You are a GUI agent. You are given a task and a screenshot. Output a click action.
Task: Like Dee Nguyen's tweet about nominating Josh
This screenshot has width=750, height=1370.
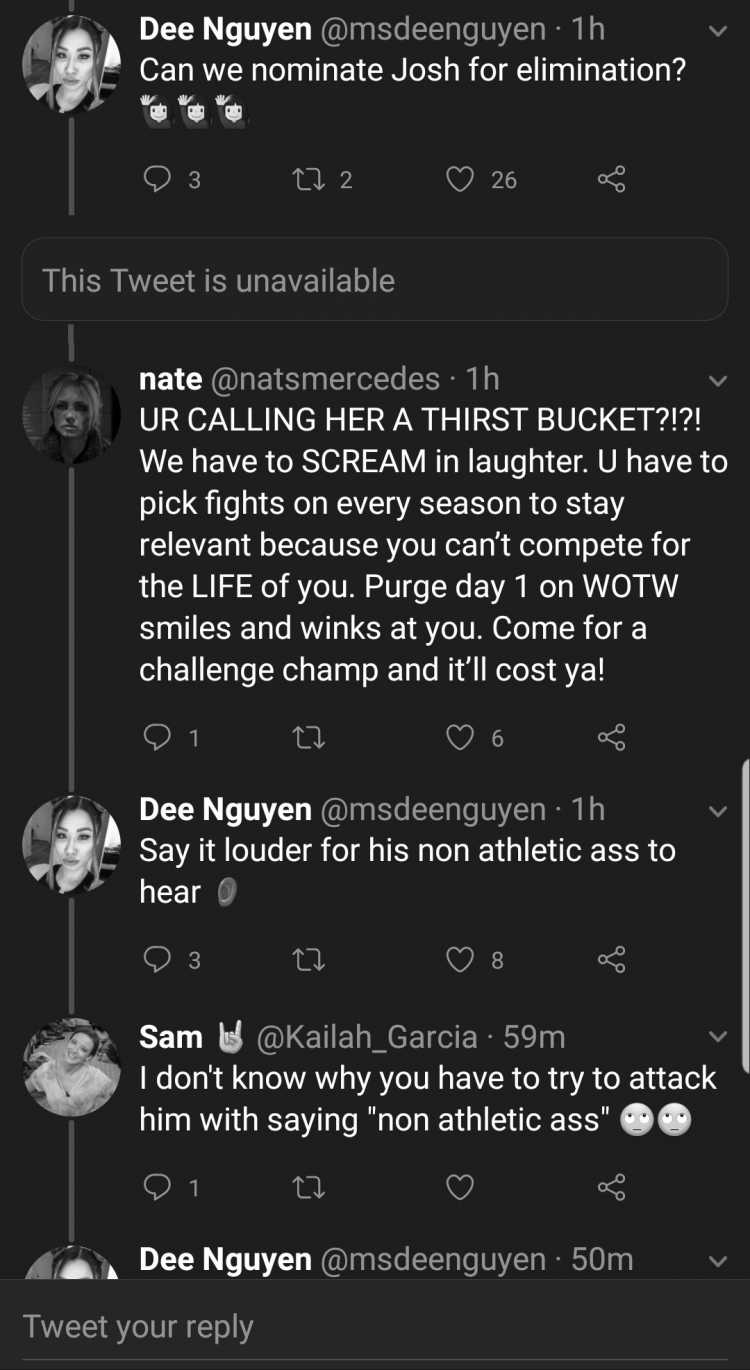click(459, 179)
